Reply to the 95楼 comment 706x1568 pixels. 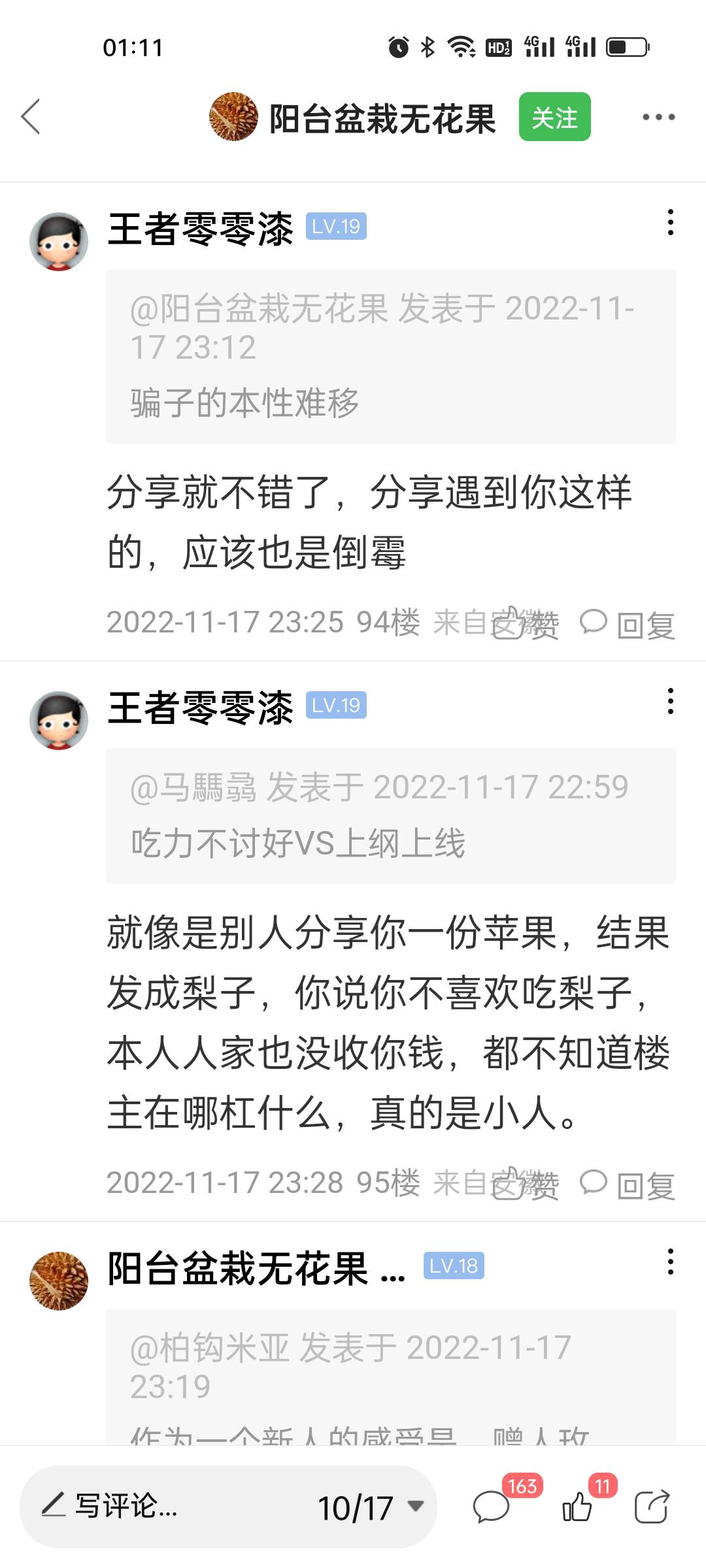click(x=628, y=1184)
